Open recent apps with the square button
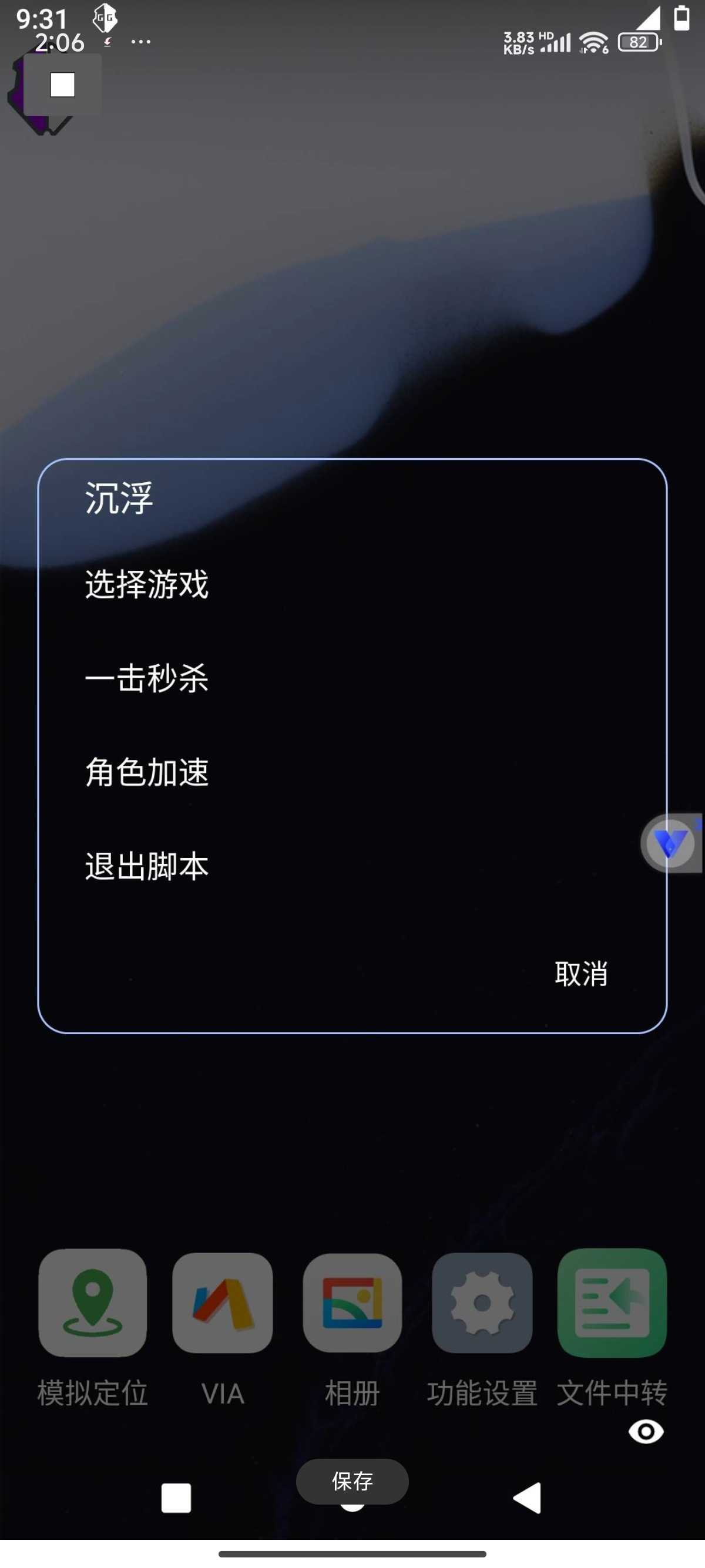Image resolution: width=705 pixels, height=1568 pixels. pyautogui.click(x=177, y=1498)
